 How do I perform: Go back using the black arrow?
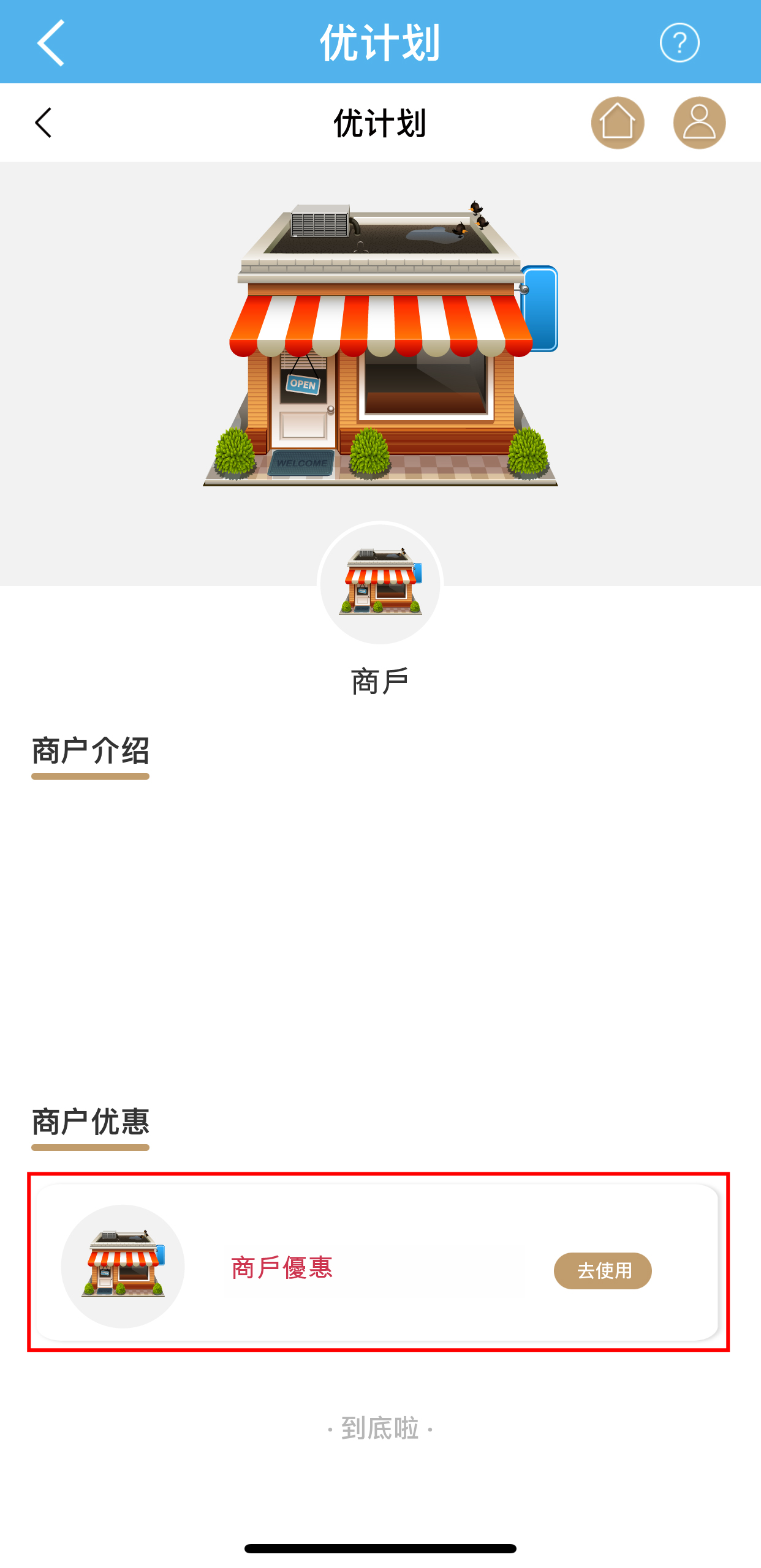coord(44,123)
